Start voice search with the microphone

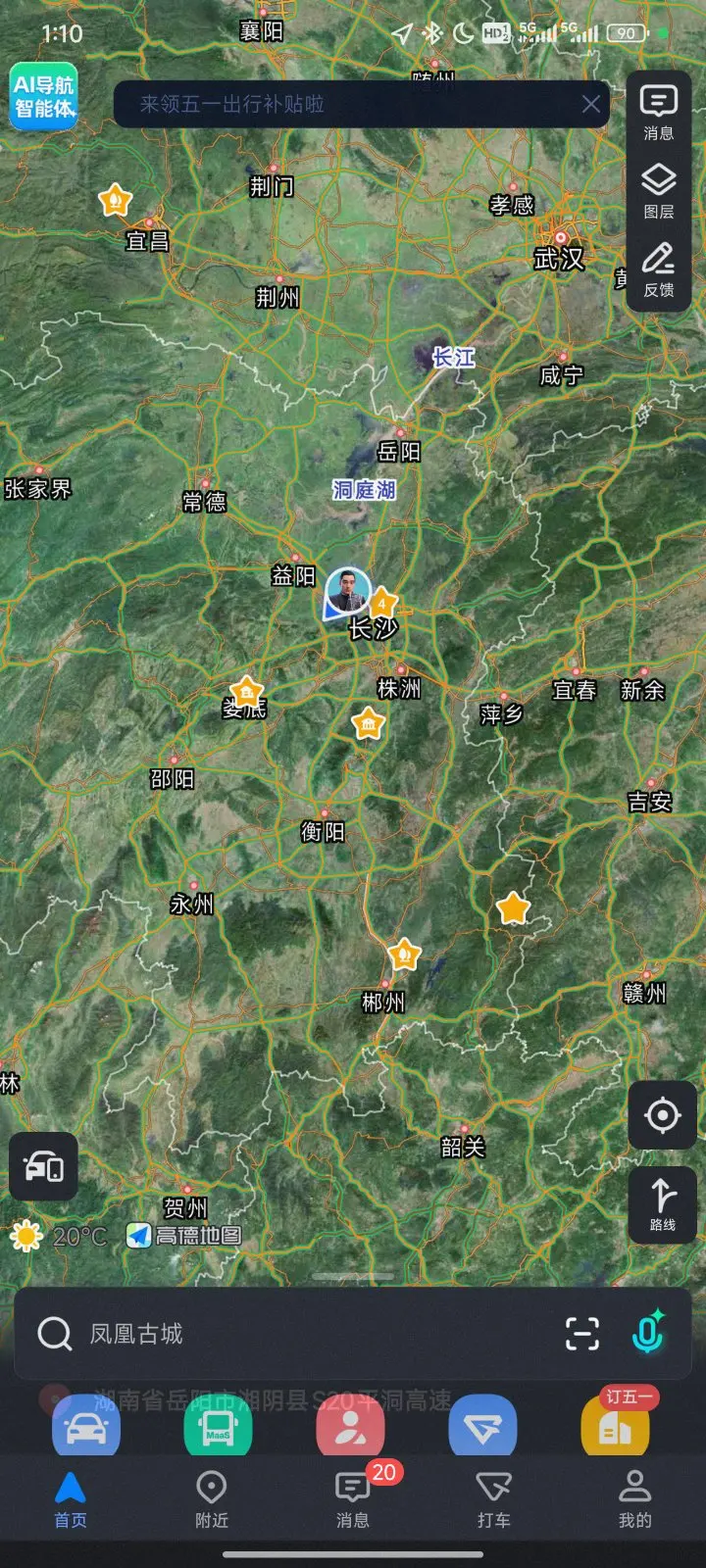(648, 1333)
